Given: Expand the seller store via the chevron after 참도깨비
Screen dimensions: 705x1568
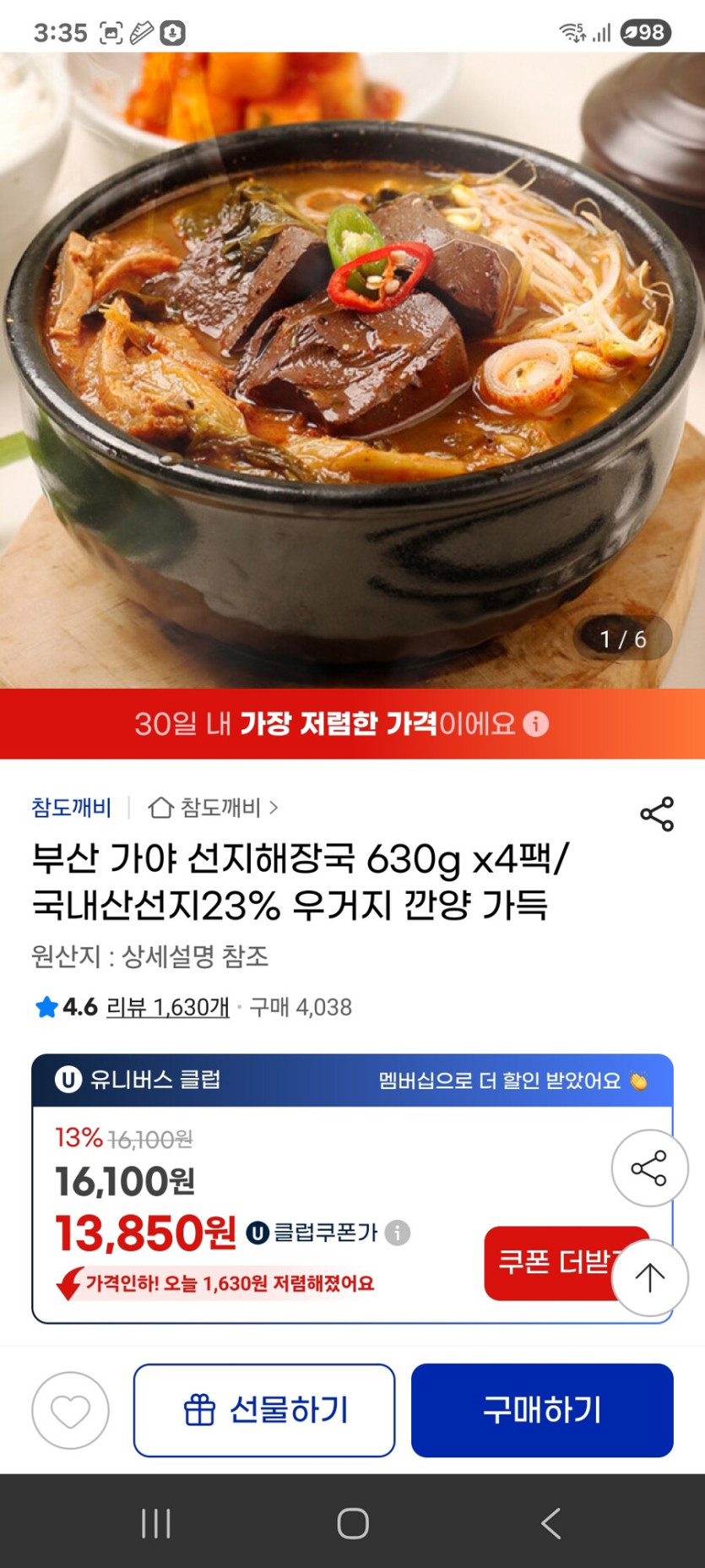Looking at the screenshot, I should pos(276,807).
